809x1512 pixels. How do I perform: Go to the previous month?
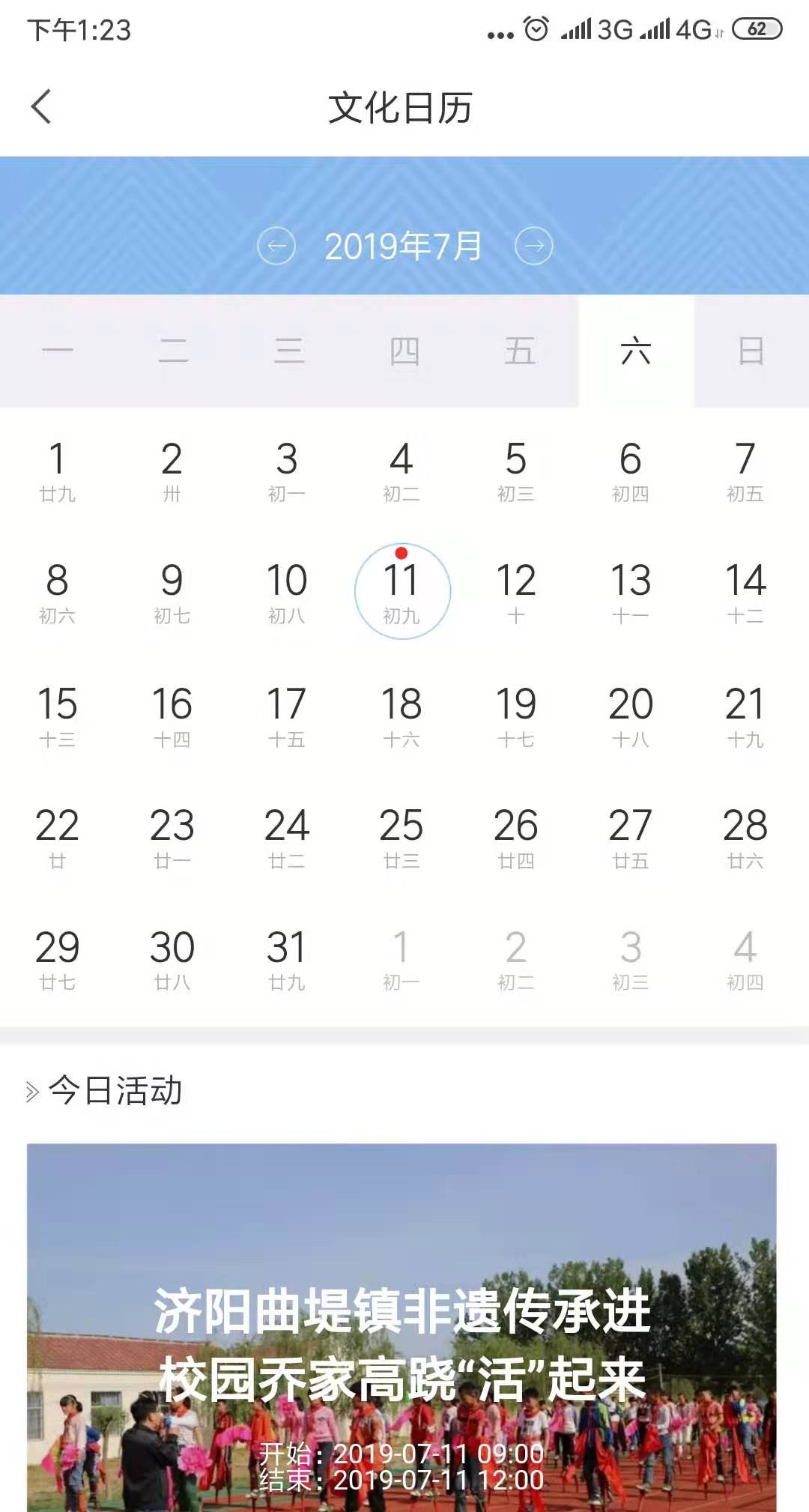coord(276,246)
